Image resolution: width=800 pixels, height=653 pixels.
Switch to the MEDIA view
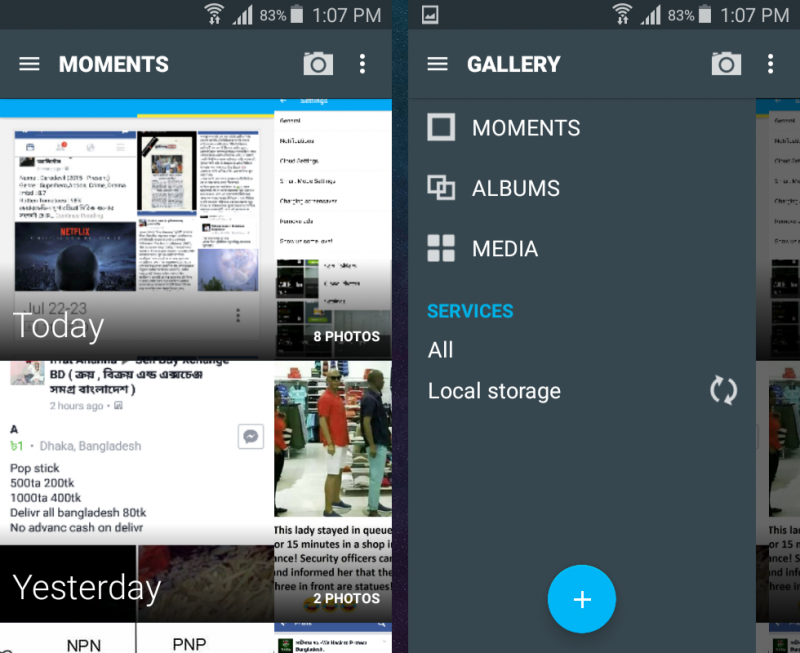click(x=504, y=249)
